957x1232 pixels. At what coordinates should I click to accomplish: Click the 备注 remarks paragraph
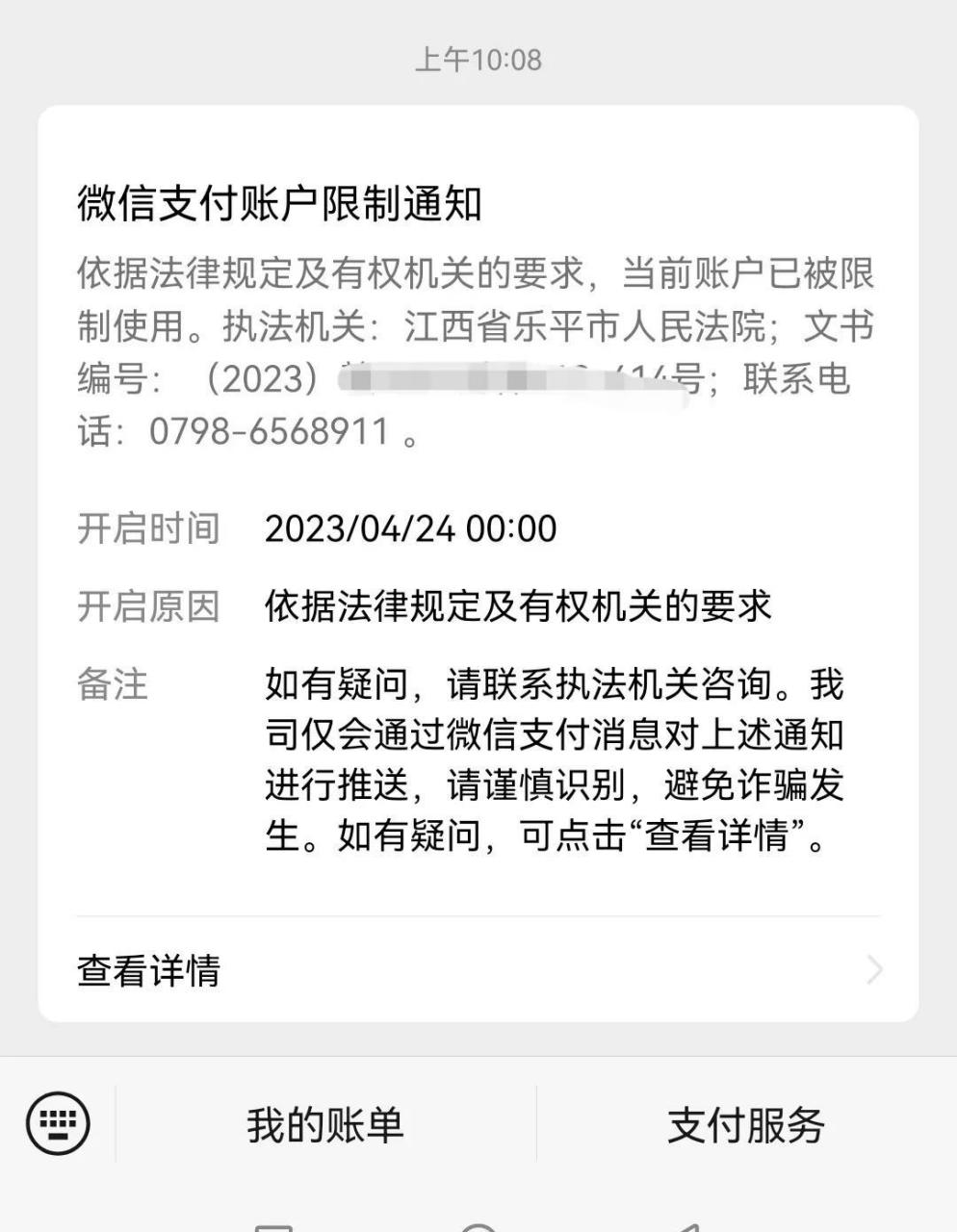(554, 760)
